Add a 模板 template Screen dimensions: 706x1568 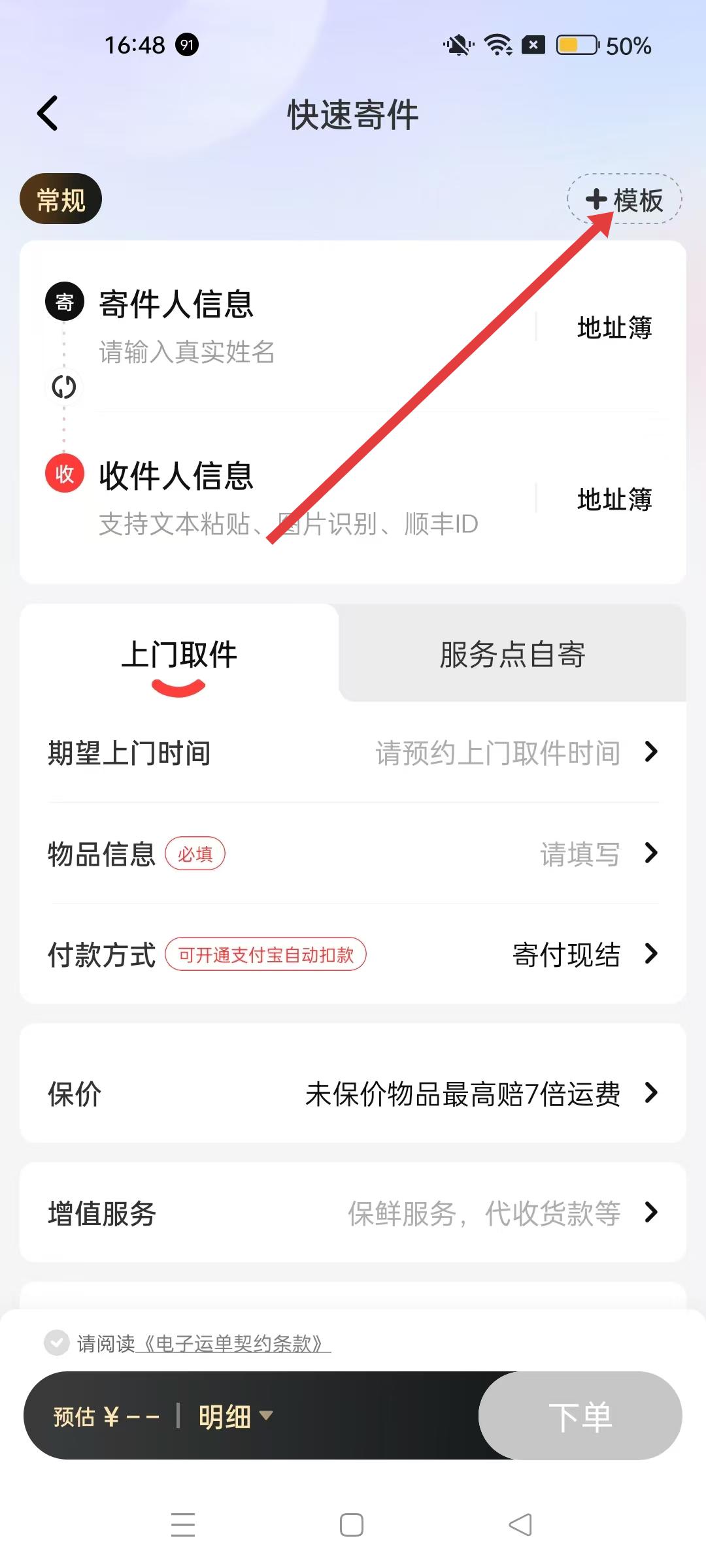[x=624, y=199]
